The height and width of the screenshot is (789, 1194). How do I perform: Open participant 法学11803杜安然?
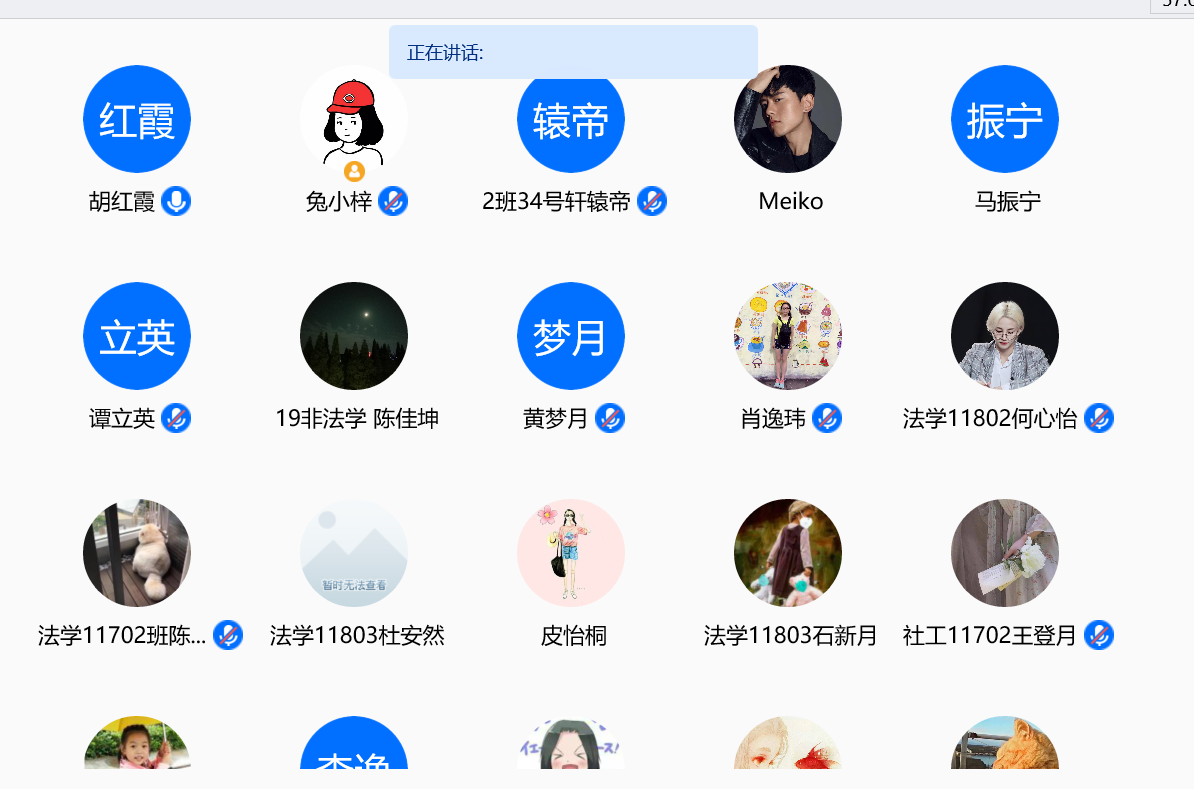[354, 553]
